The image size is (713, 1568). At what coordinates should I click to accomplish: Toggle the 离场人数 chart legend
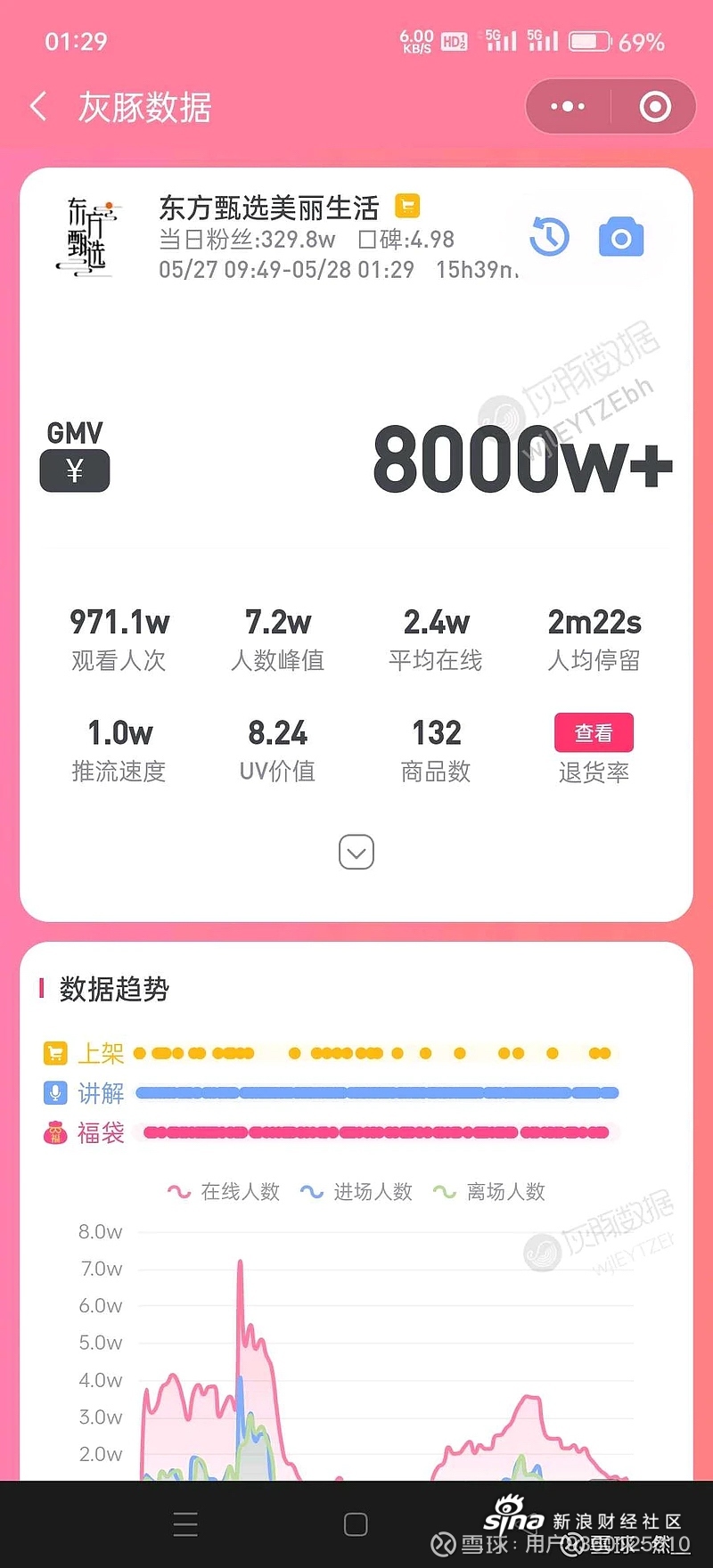click(489, 1192)
